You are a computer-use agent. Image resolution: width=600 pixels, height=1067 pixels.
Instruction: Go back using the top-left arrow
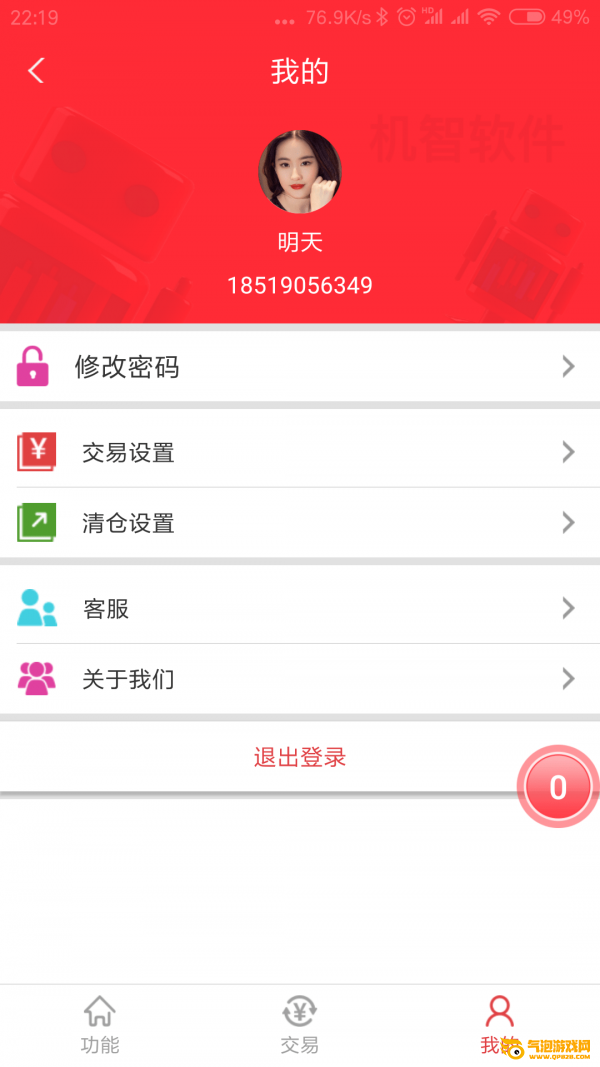[37, 70]
